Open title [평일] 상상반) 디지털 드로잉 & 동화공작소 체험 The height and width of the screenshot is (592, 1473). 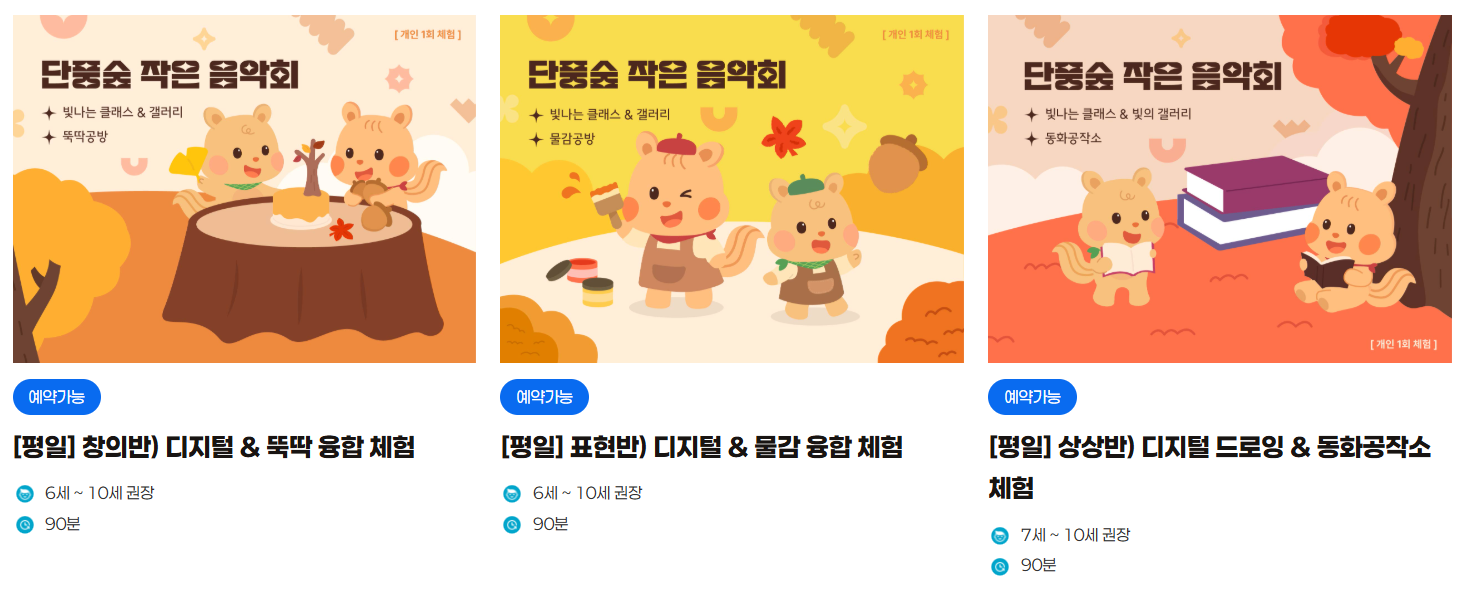[1209, 447]
